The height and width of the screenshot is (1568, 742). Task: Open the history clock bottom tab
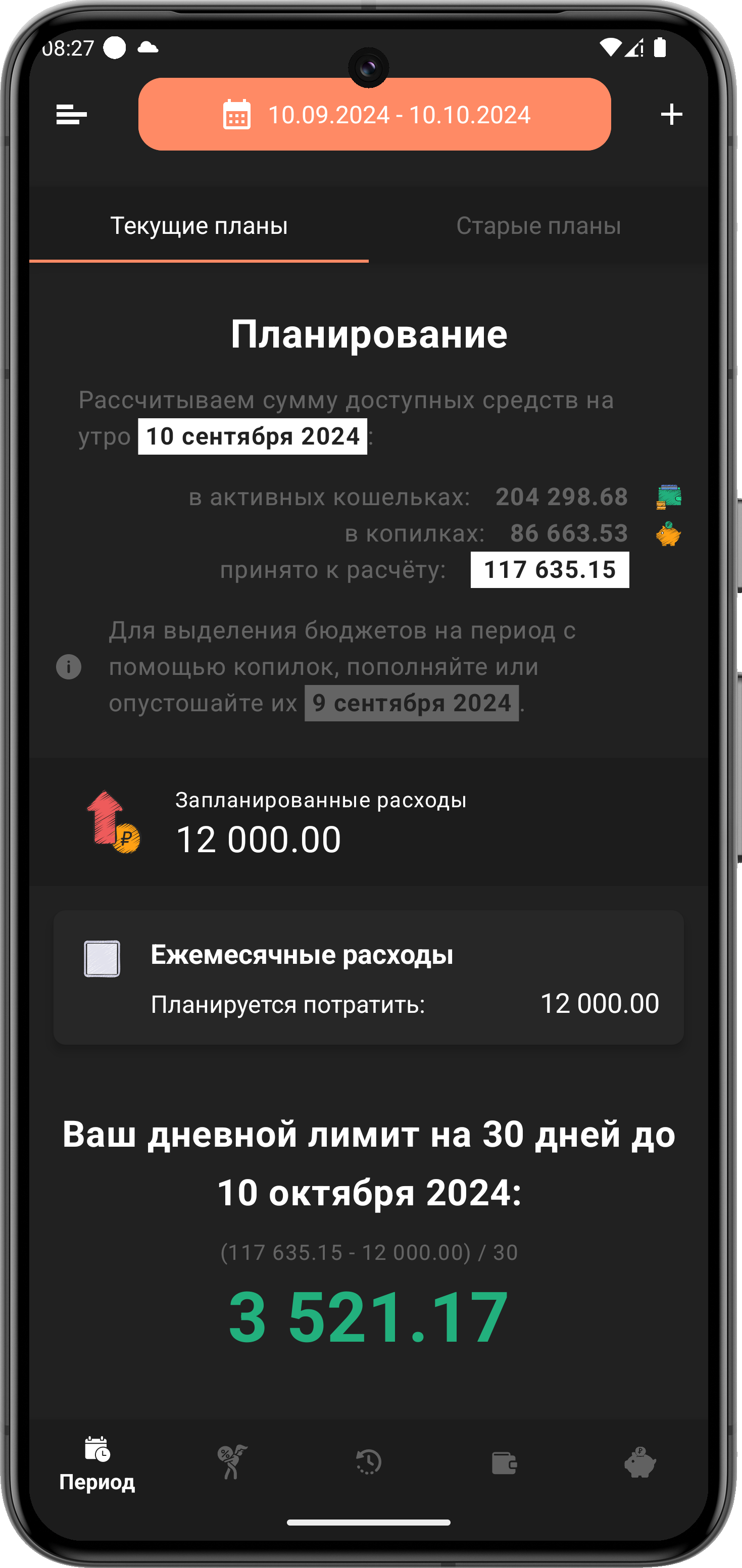pos(368,1462)
